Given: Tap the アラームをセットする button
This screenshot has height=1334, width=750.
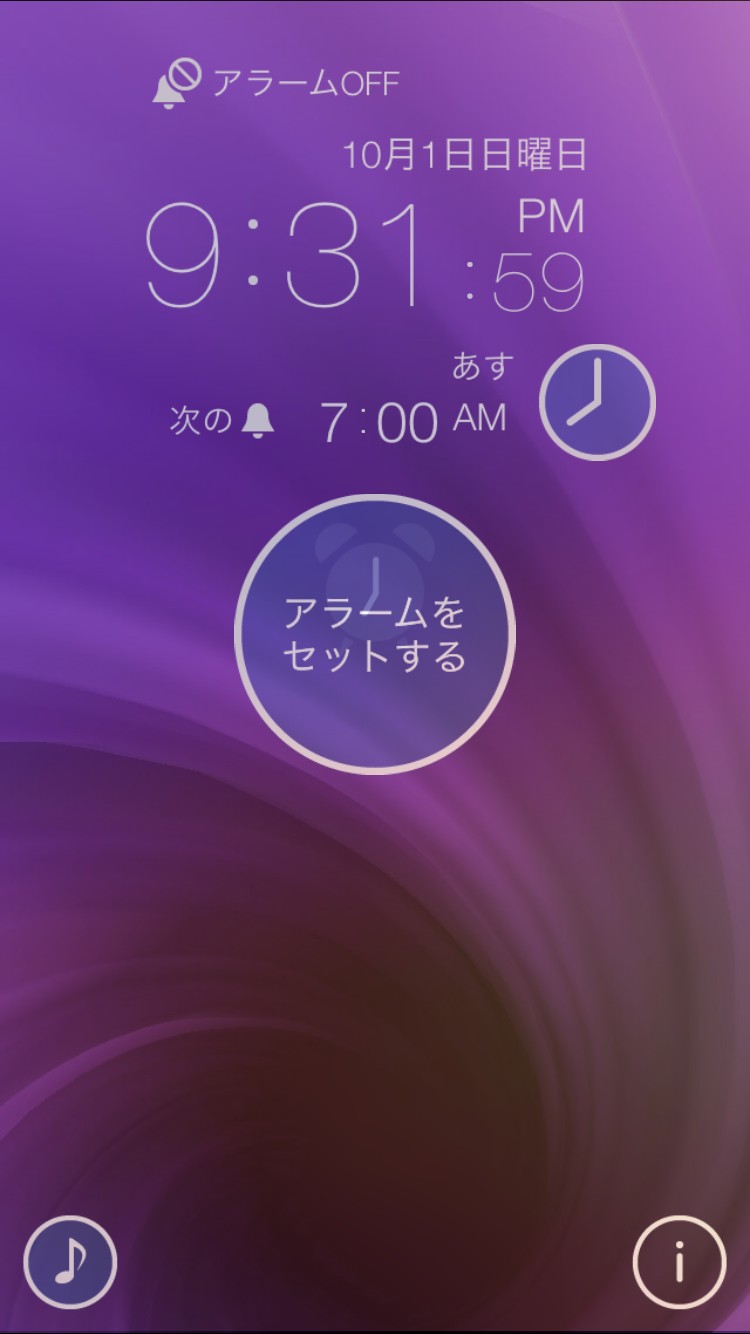Looking at the screenshot, I should (375, 634).
